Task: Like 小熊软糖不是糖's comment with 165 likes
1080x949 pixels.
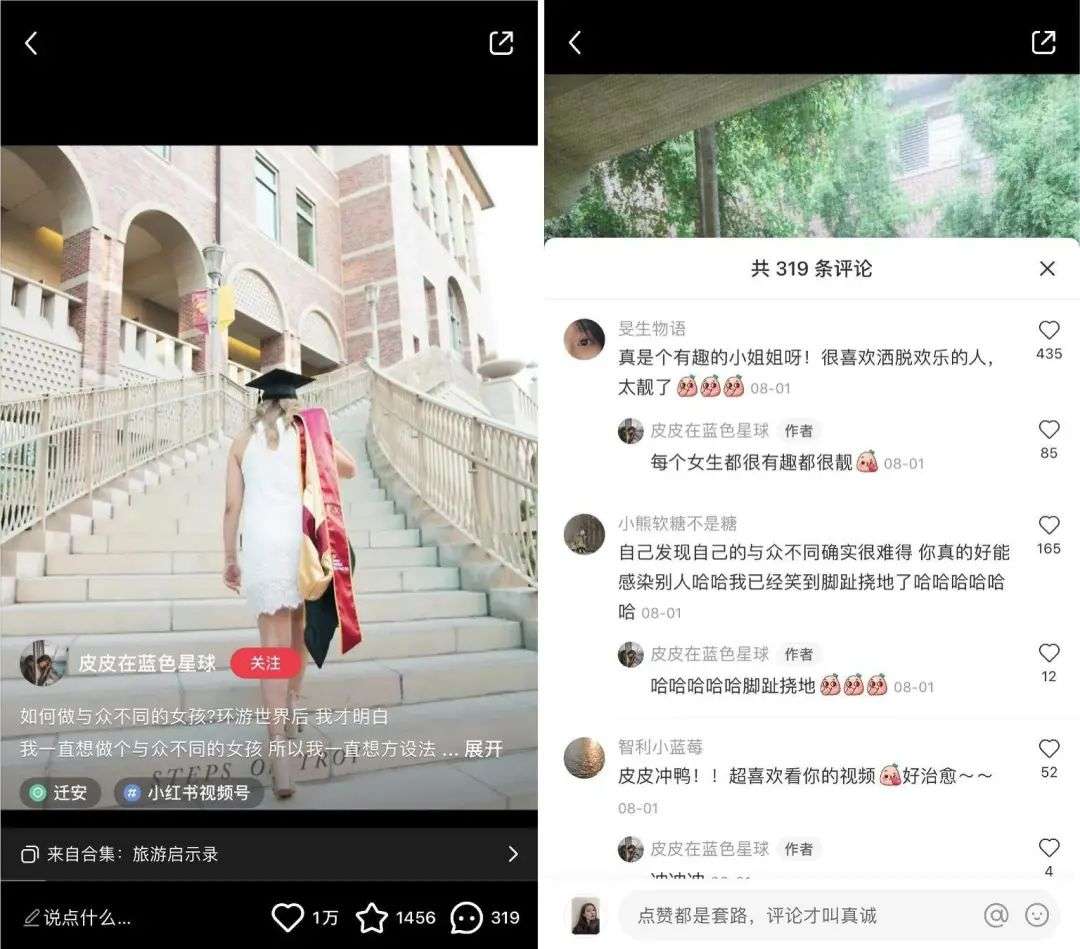Action: 1049,525
